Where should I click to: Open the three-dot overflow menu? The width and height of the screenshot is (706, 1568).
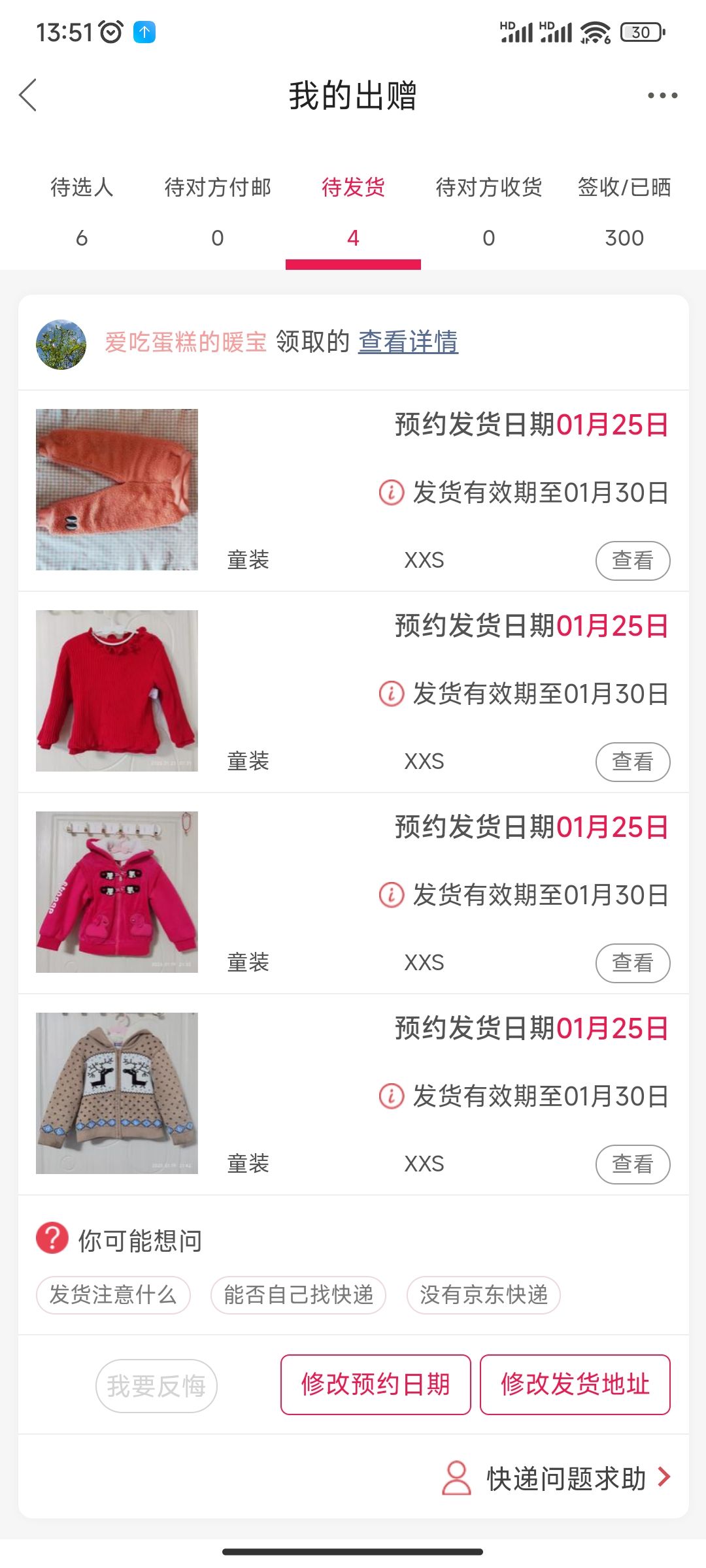662,95
